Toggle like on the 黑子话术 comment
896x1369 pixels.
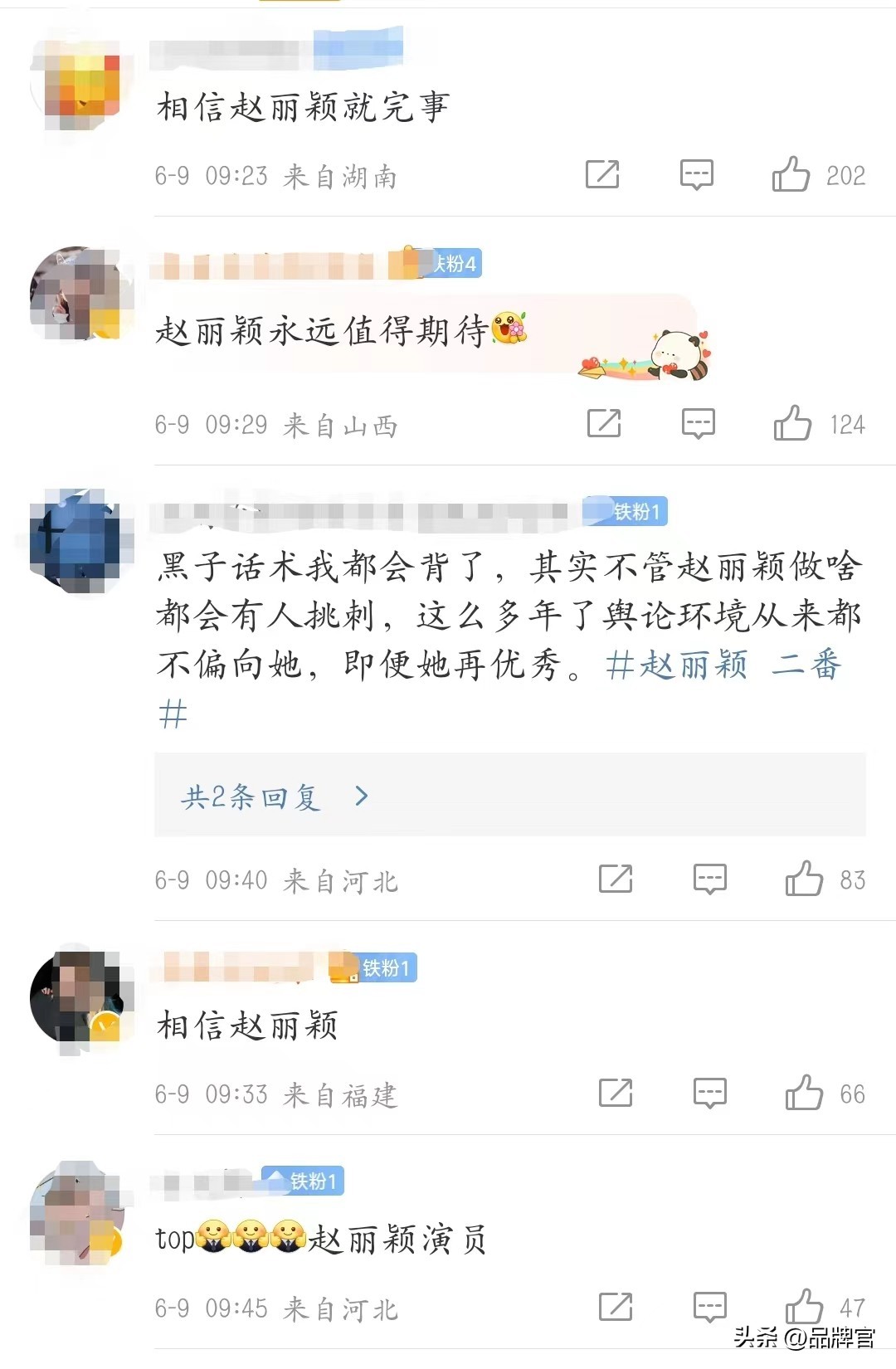pyautogui.click(x=804, y=878)
